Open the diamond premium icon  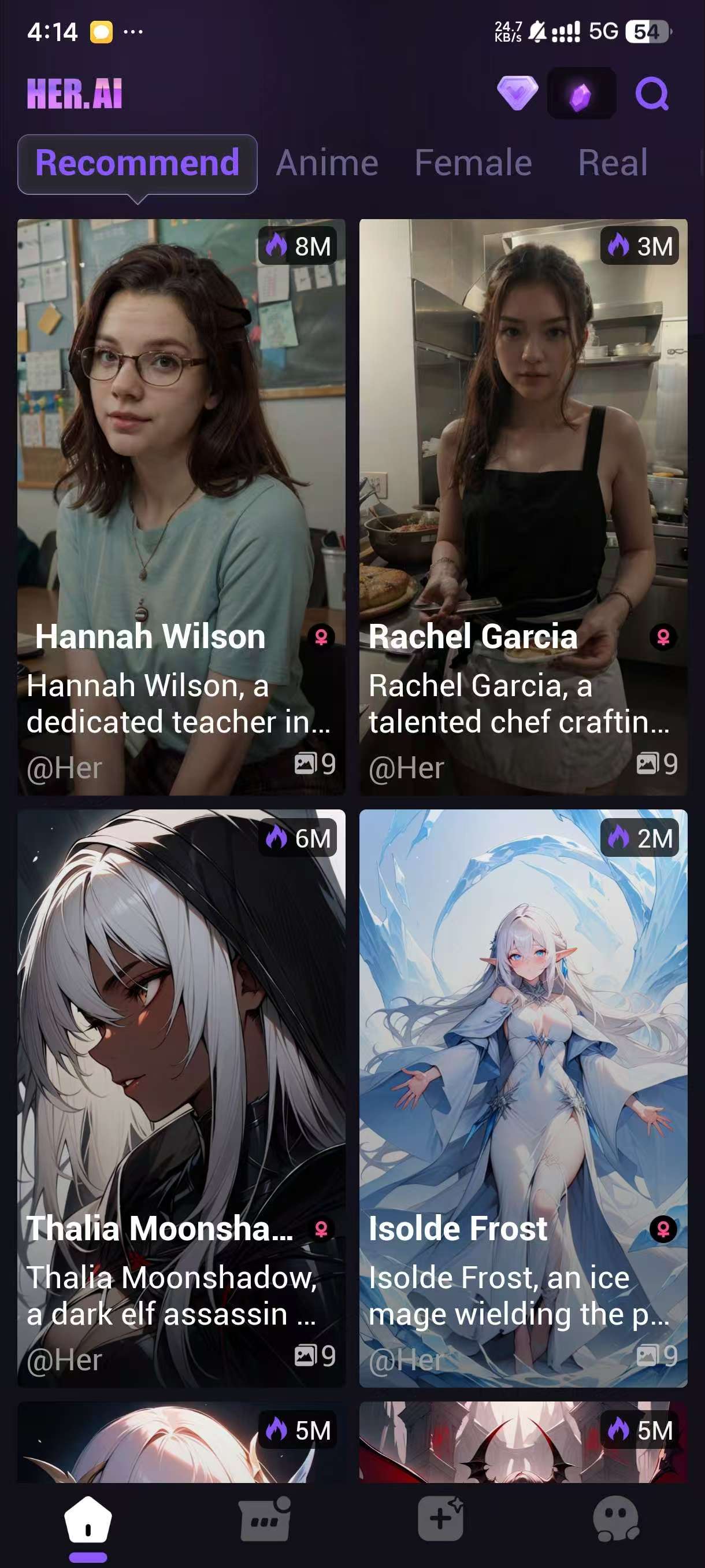pyautogui.click(x=517, y=94)
